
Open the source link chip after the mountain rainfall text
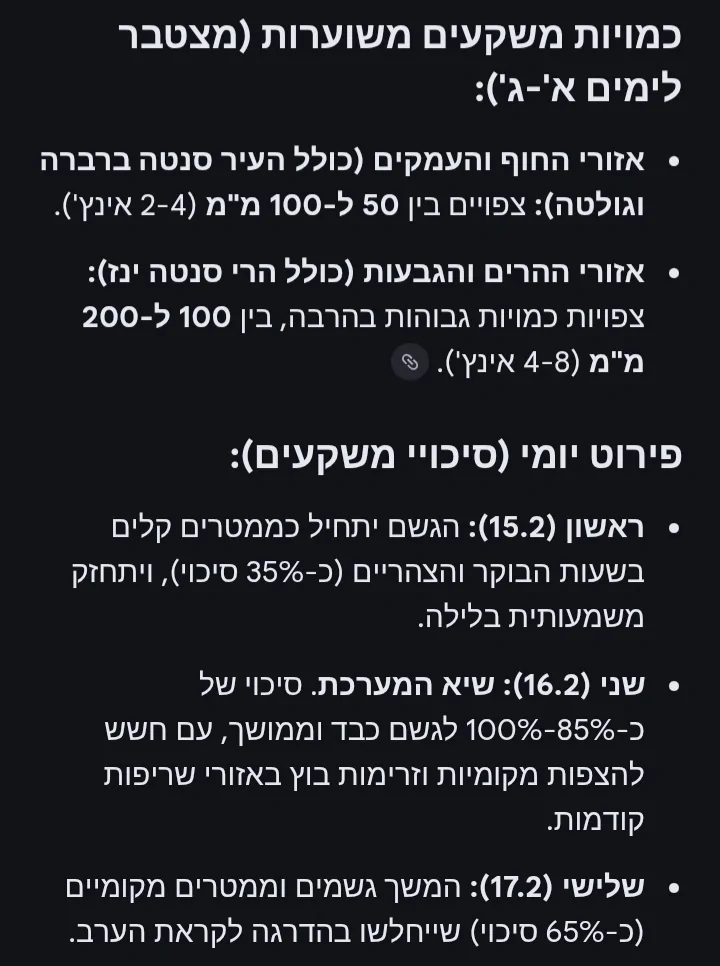click(x=409, y=362)
